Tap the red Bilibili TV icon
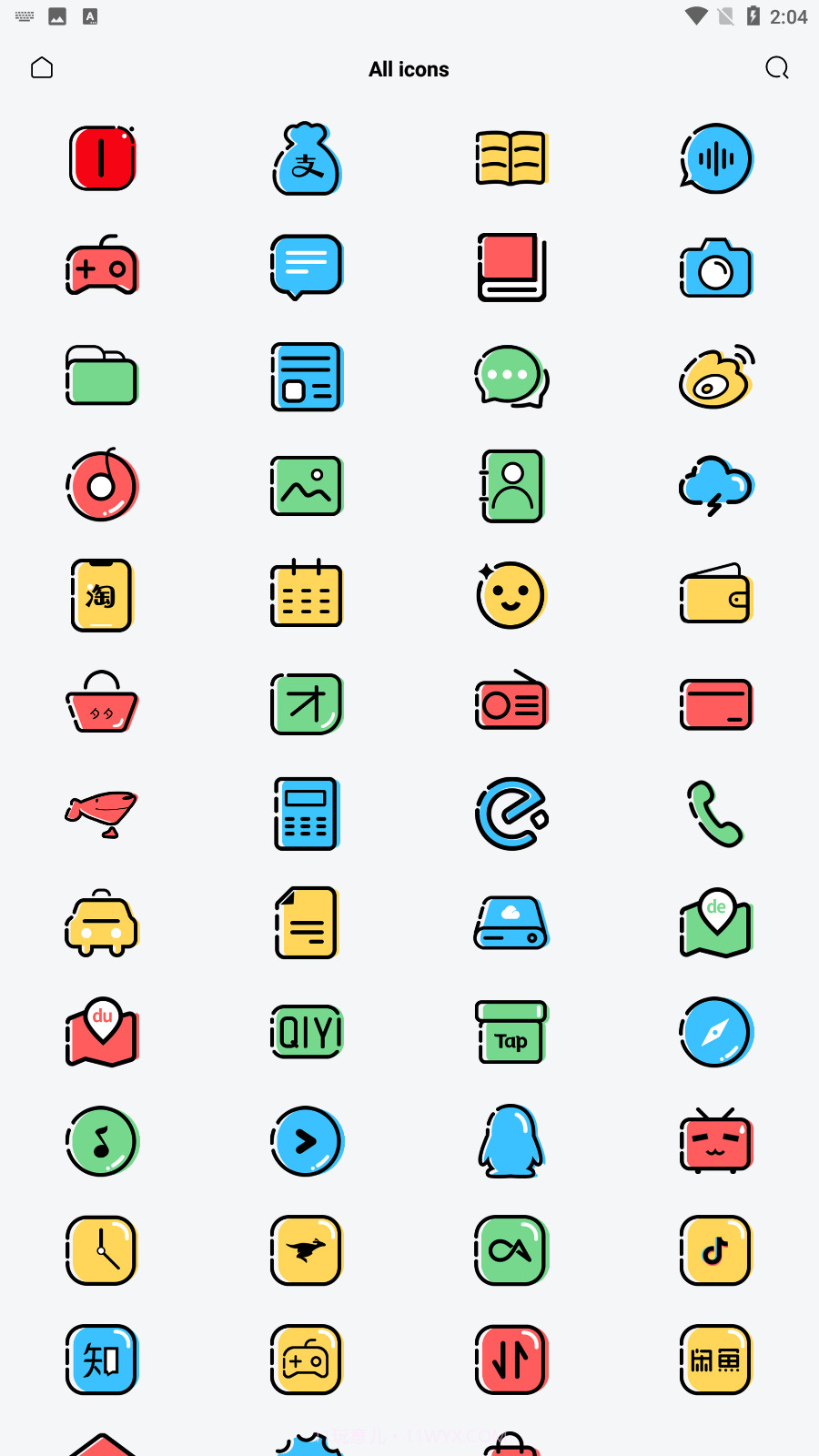This screenshot has height=1456, width=819. coord(715,1141)
